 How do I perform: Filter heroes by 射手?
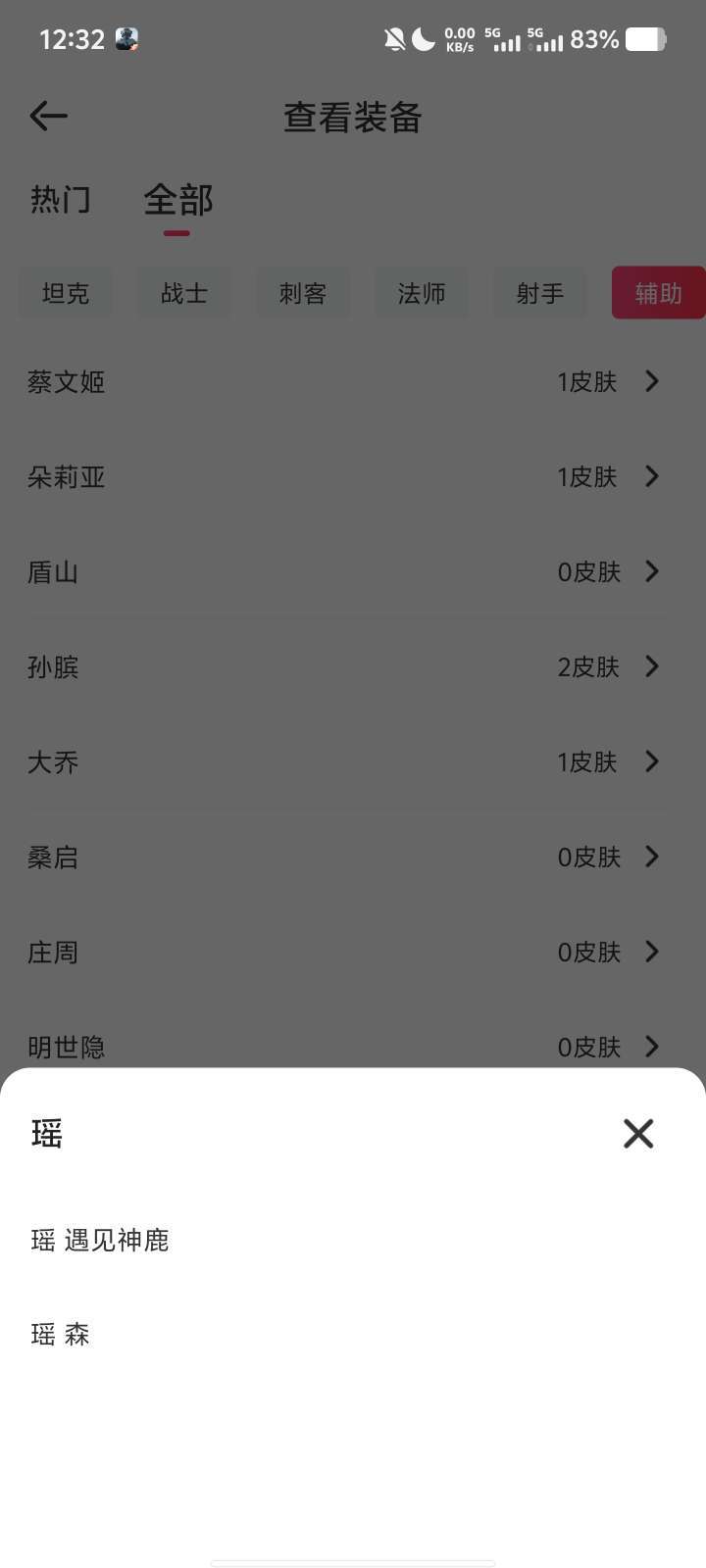pyautogui.click(x=540, y=293)
